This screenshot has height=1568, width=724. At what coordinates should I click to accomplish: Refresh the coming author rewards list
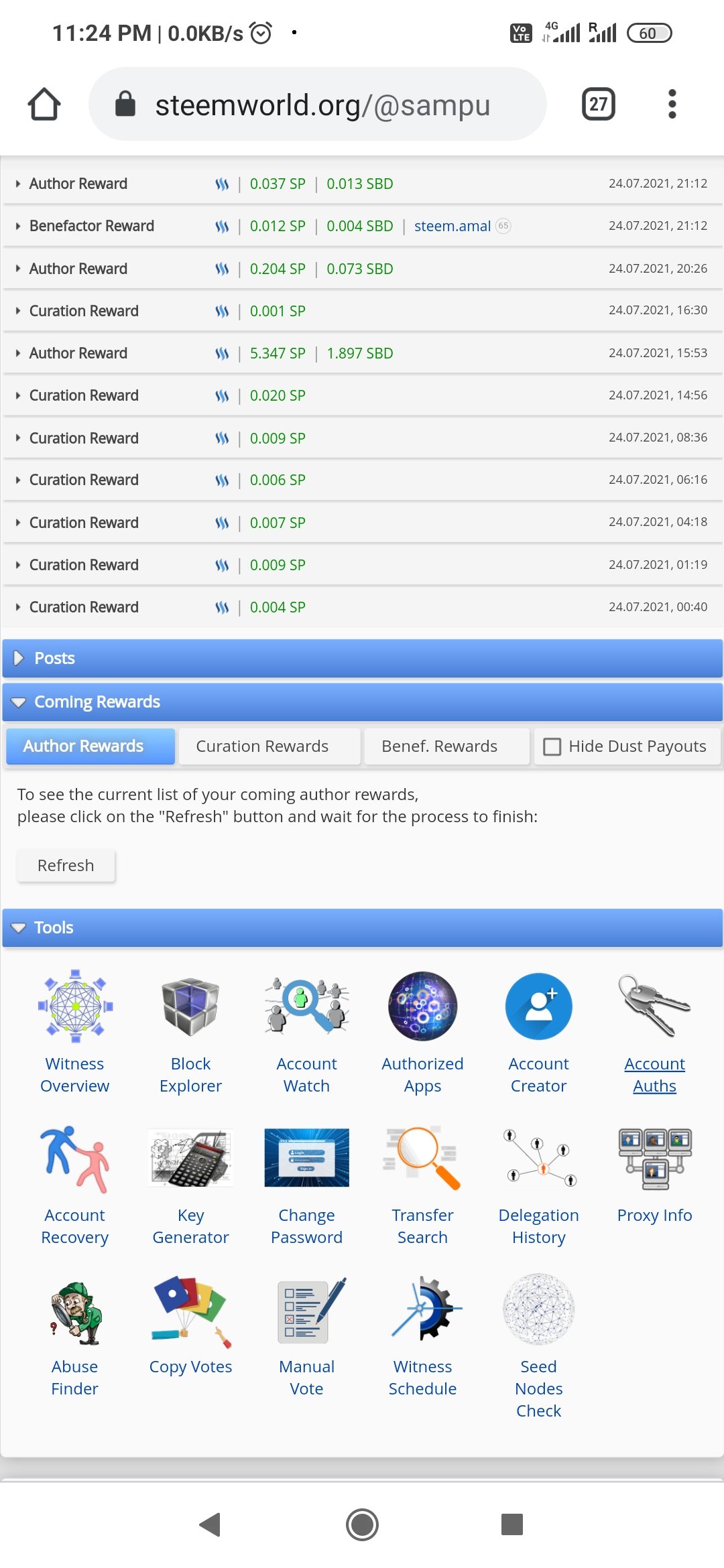click(x=66, y=866)
